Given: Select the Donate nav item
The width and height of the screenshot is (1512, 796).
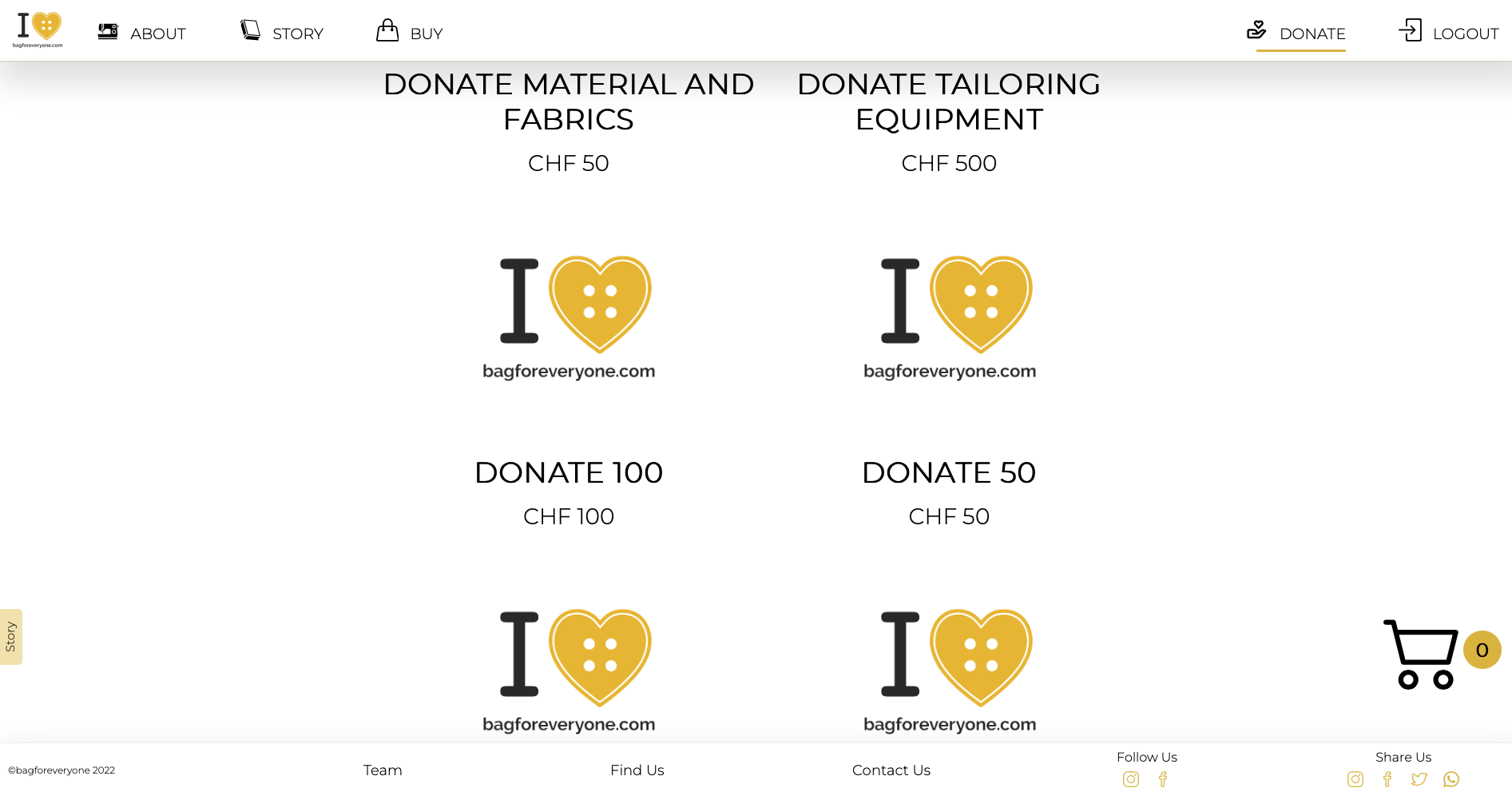Looking at the screenshot, I should [x=1297, y=33].
